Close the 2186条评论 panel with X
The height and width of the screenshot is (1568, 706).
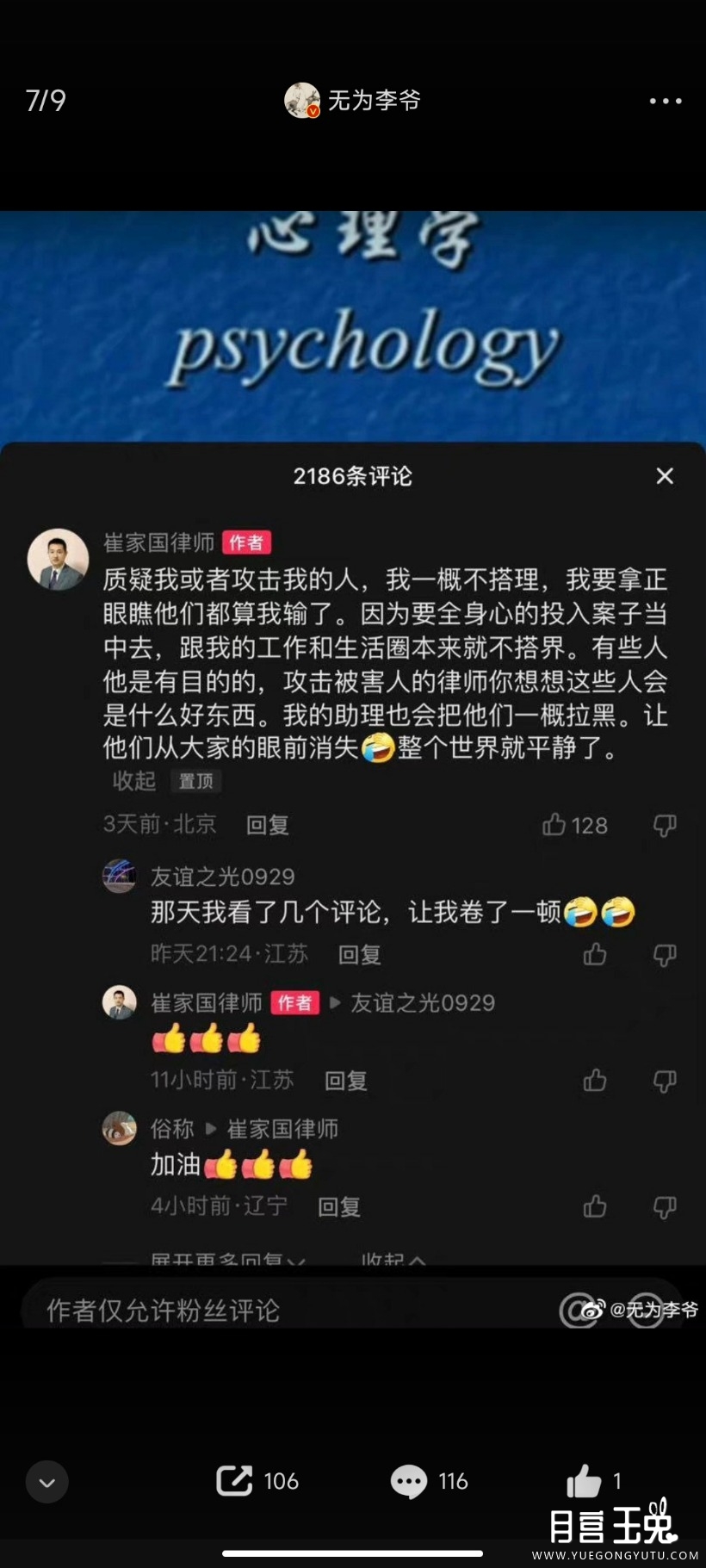tap(664, 475)
